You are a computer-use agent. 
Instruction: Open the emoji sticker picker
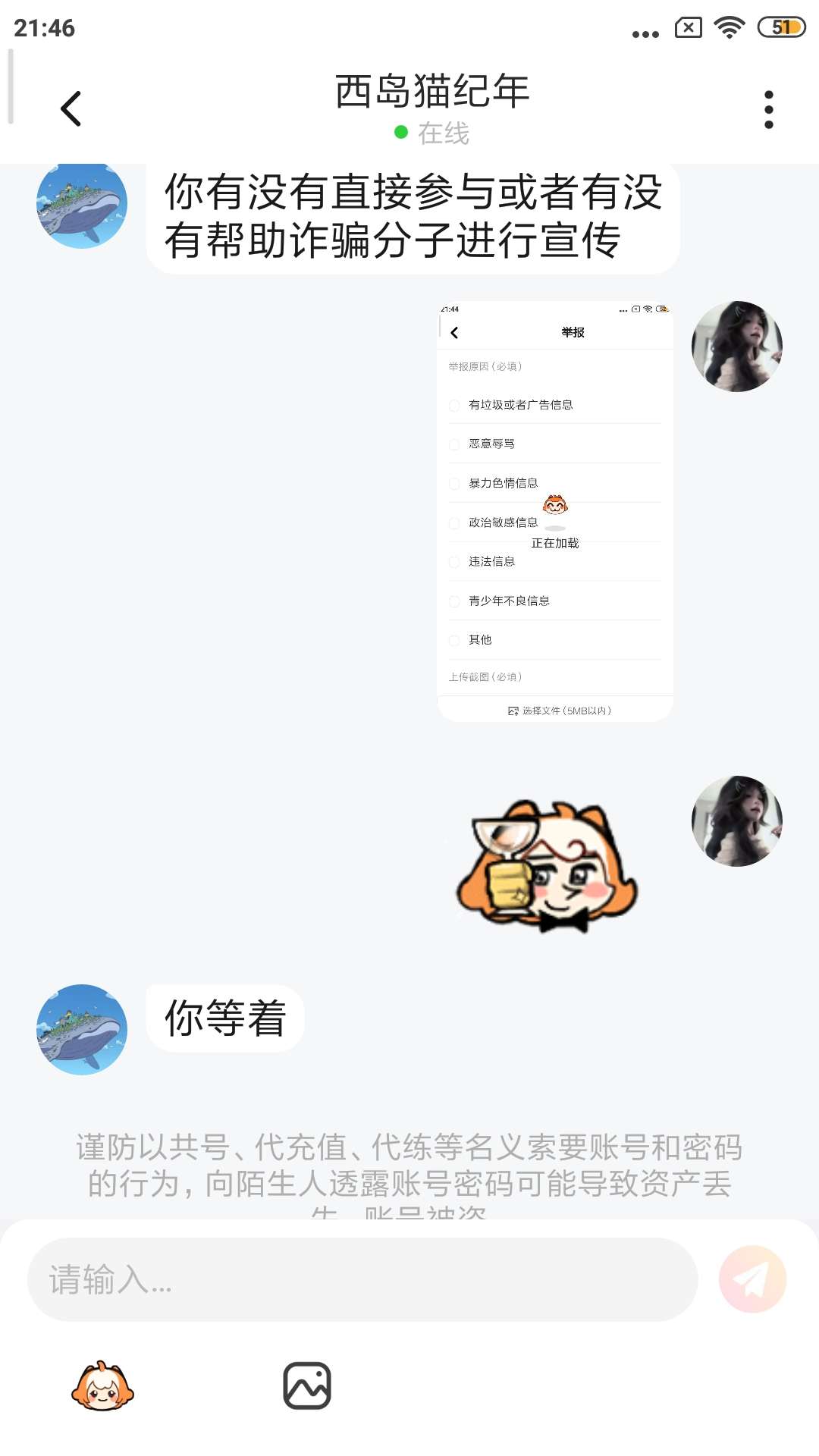pyautogui.click(x=102, y=1386)
